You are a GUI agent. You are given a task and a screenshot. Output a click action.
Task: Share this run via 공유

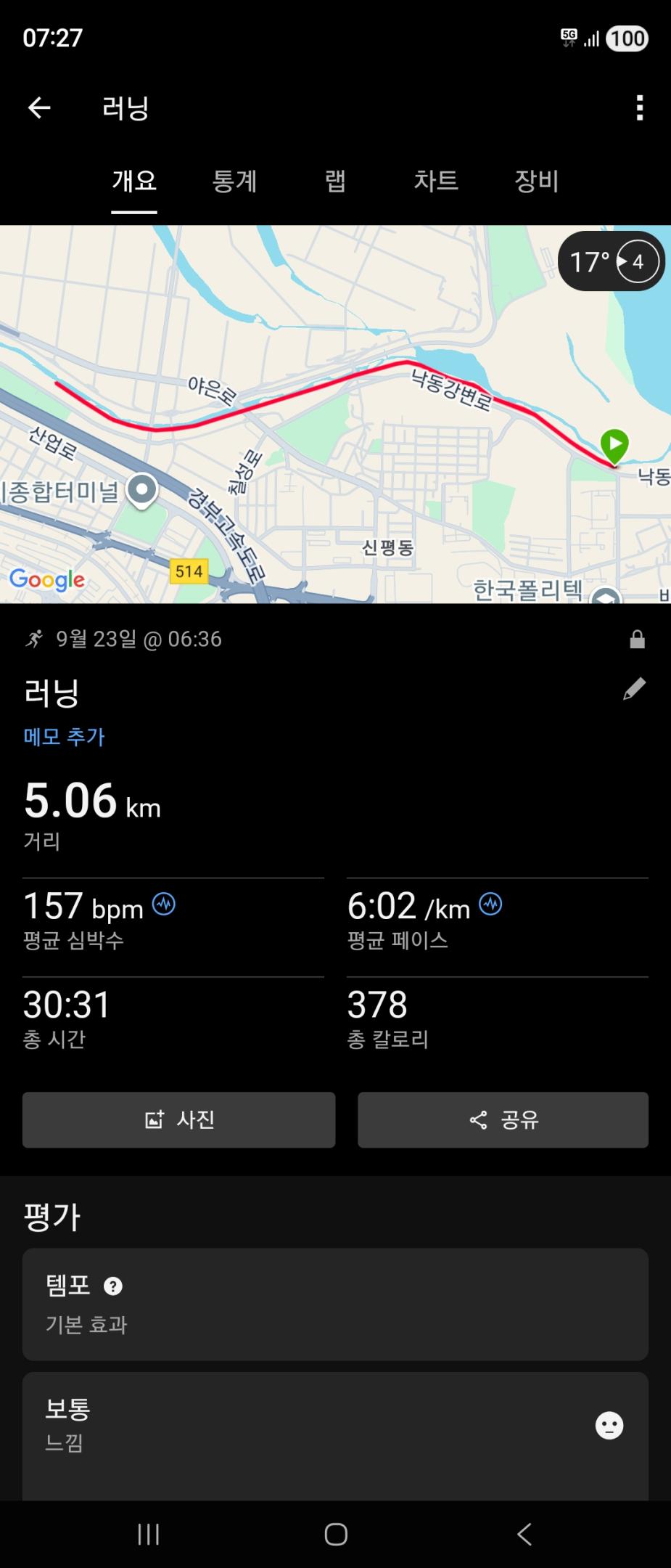(503, 1119)
